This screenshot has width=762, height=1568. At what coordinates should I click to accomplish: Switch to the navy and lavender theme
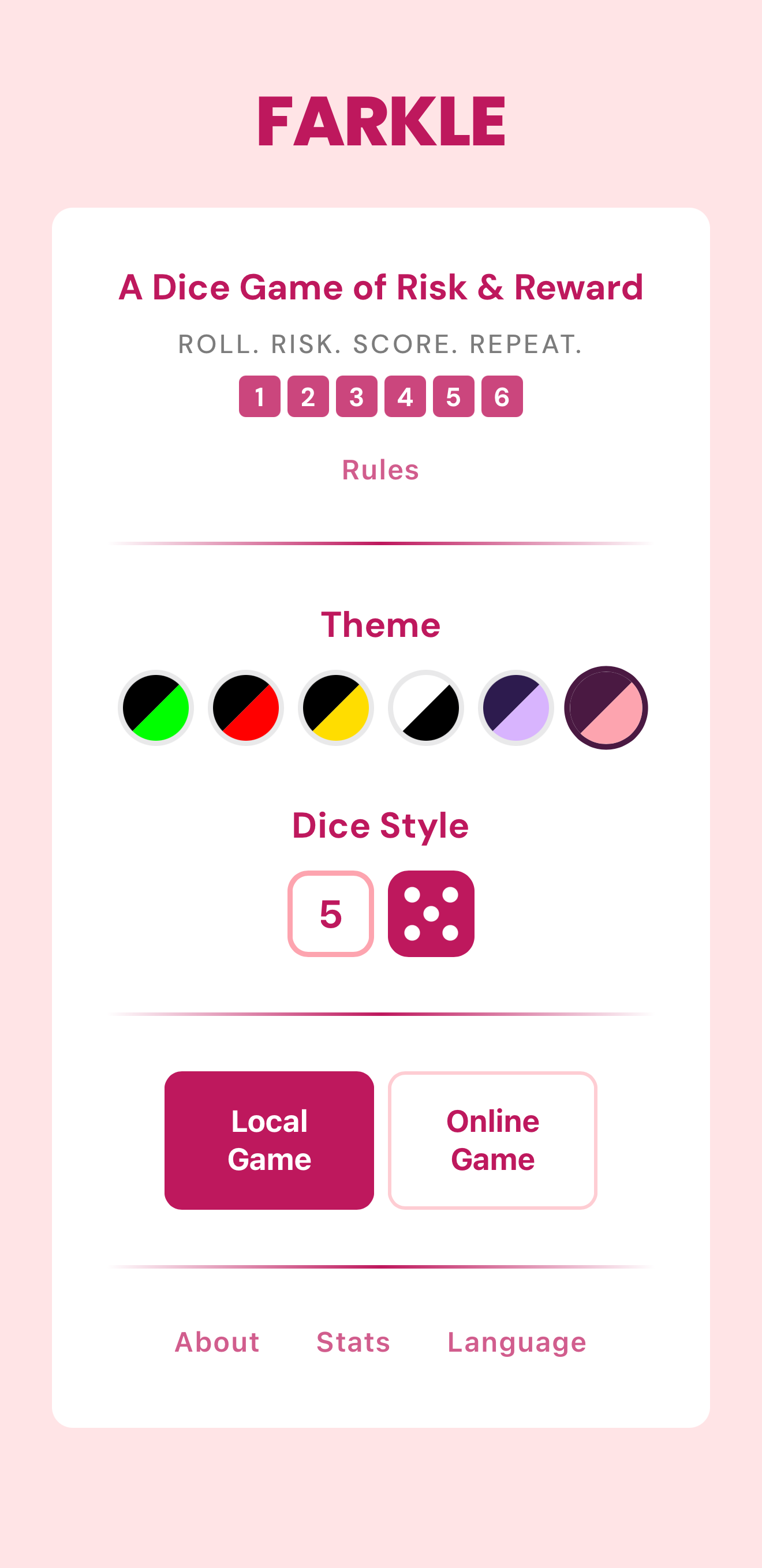516,706
